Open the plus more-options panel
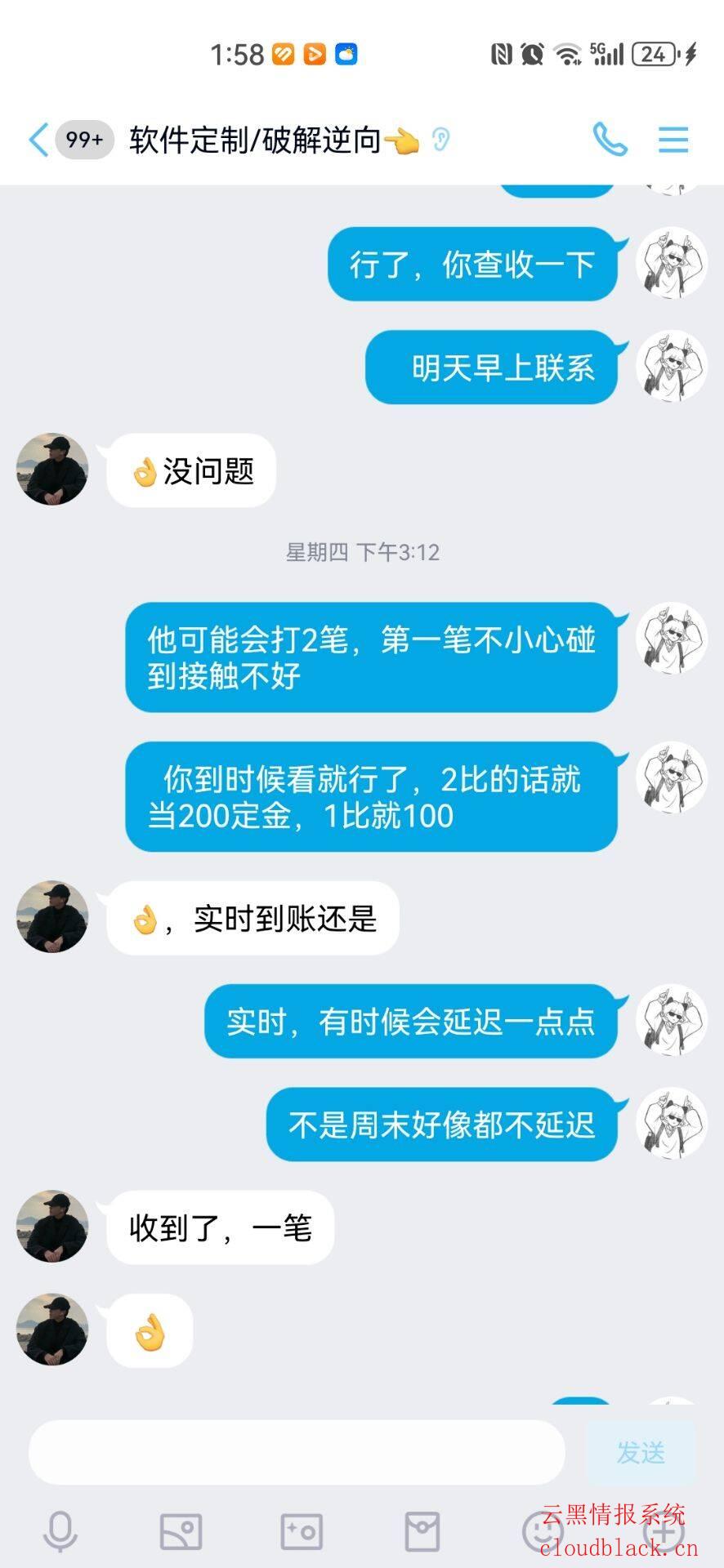Image resolution: width=724 pixels, height=1568 pixels. pos(664,1531)
